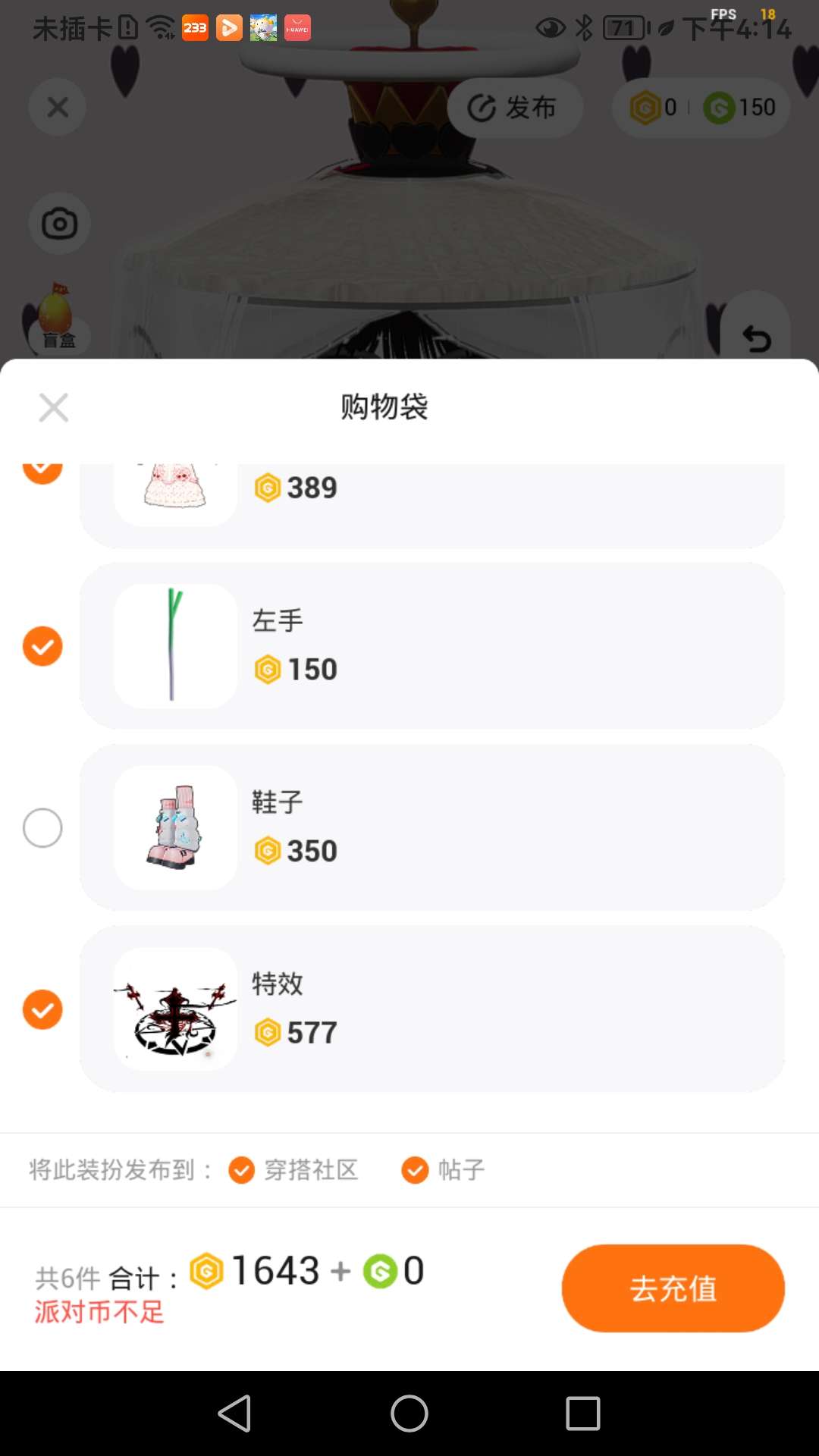The width and height of the screenshot is (819, 1456).
Task: Select the 鞋子 item priced 350
Action: click(42, 827)
